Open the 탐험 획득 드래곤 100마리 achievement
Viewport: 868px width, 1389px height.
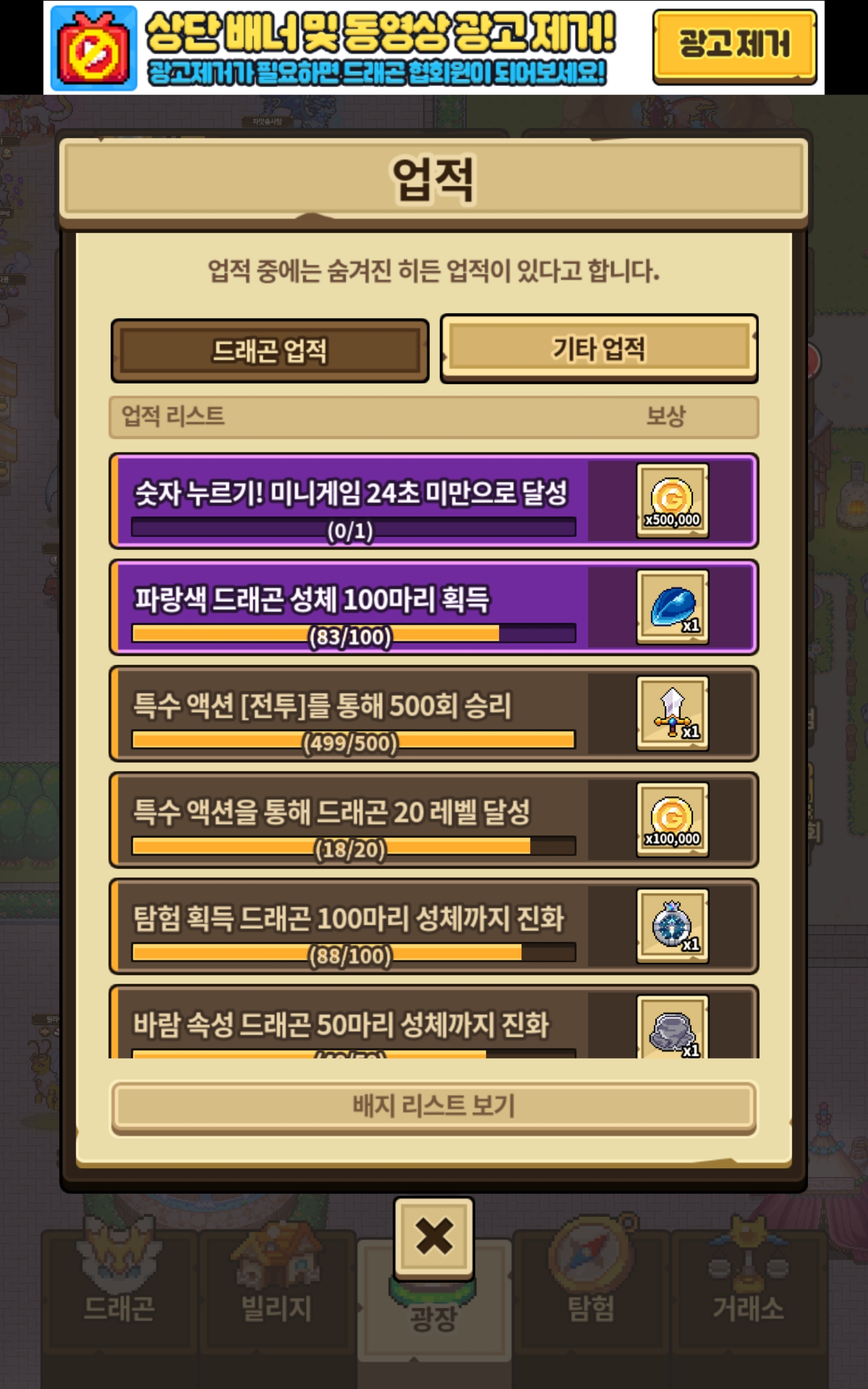433,926
